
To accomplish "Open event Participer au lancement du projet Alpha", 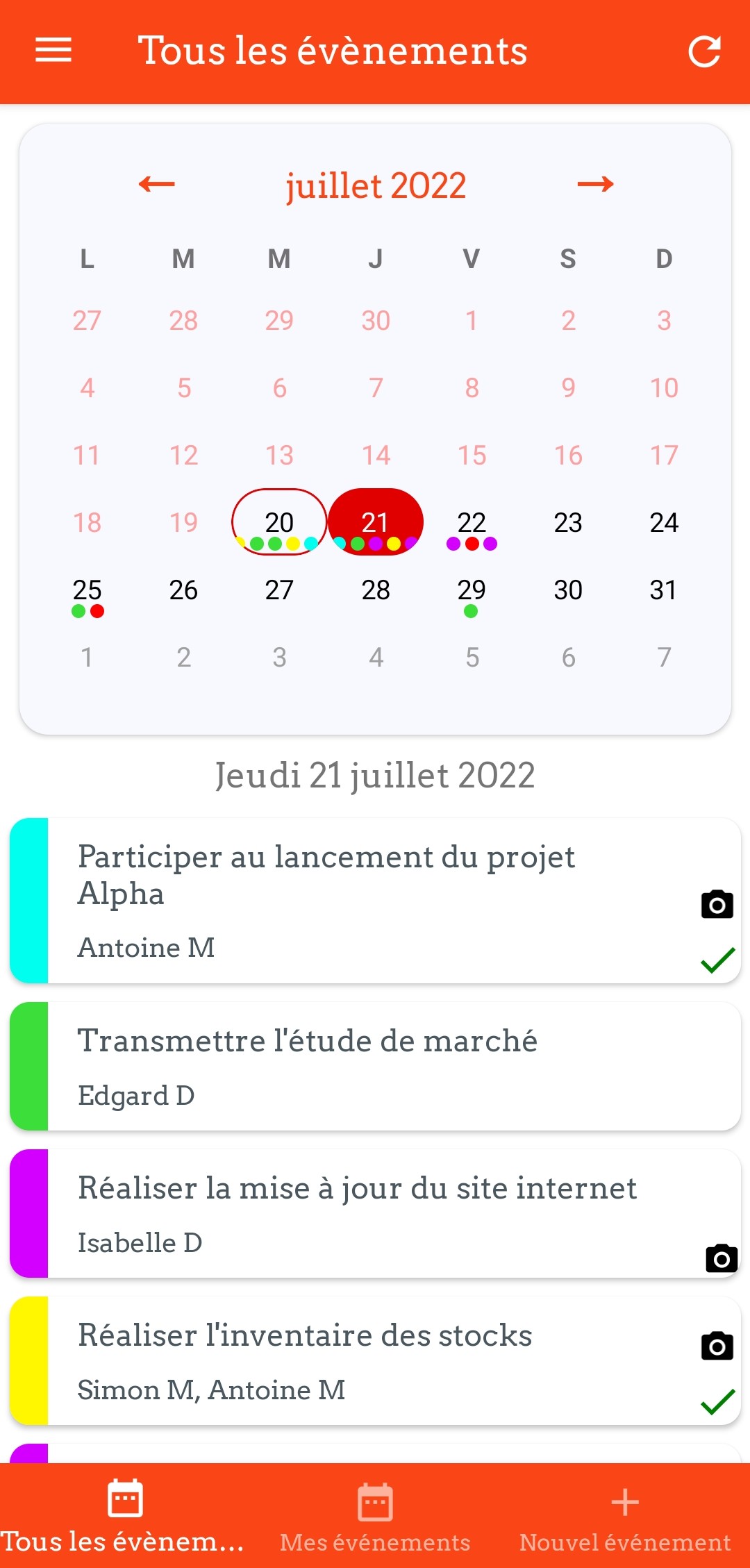I will pos(375,901).
